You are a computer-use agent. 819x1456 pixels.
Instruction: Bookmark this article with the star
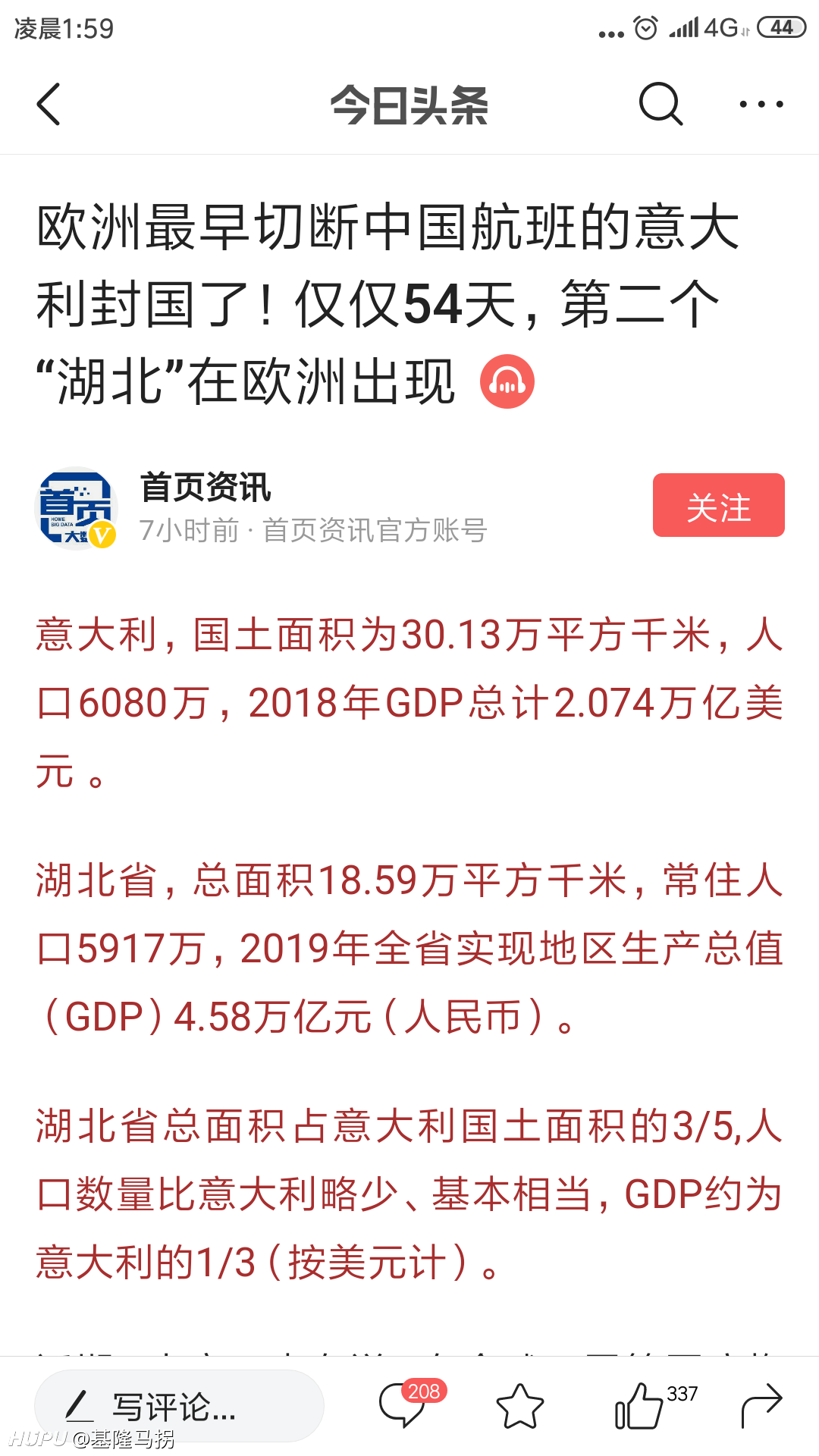[x=520, y=1406]
